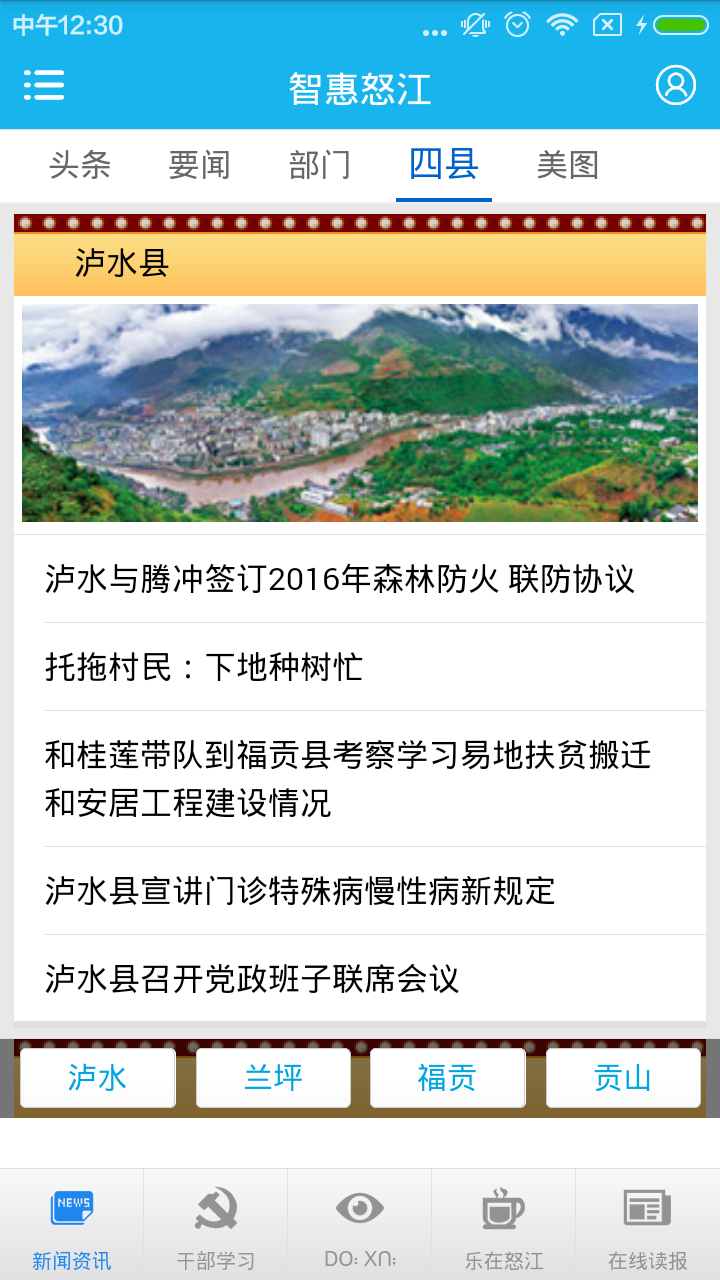
Task: Switch to the 要闻 tab
Action: (199, 165)
